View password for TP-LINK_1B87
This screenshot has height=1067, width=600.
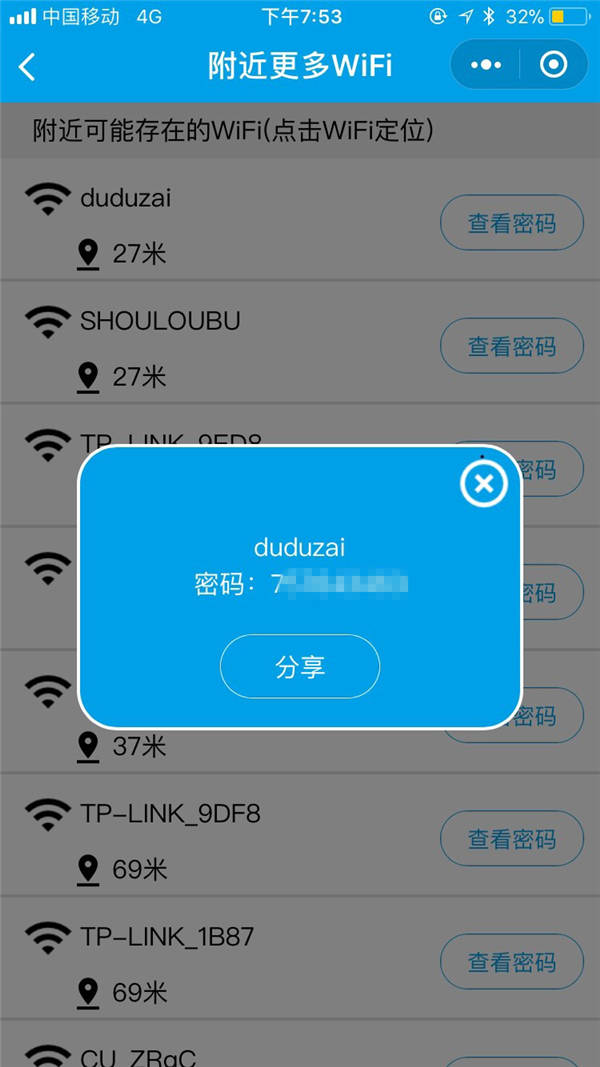(x=512, y=962)
